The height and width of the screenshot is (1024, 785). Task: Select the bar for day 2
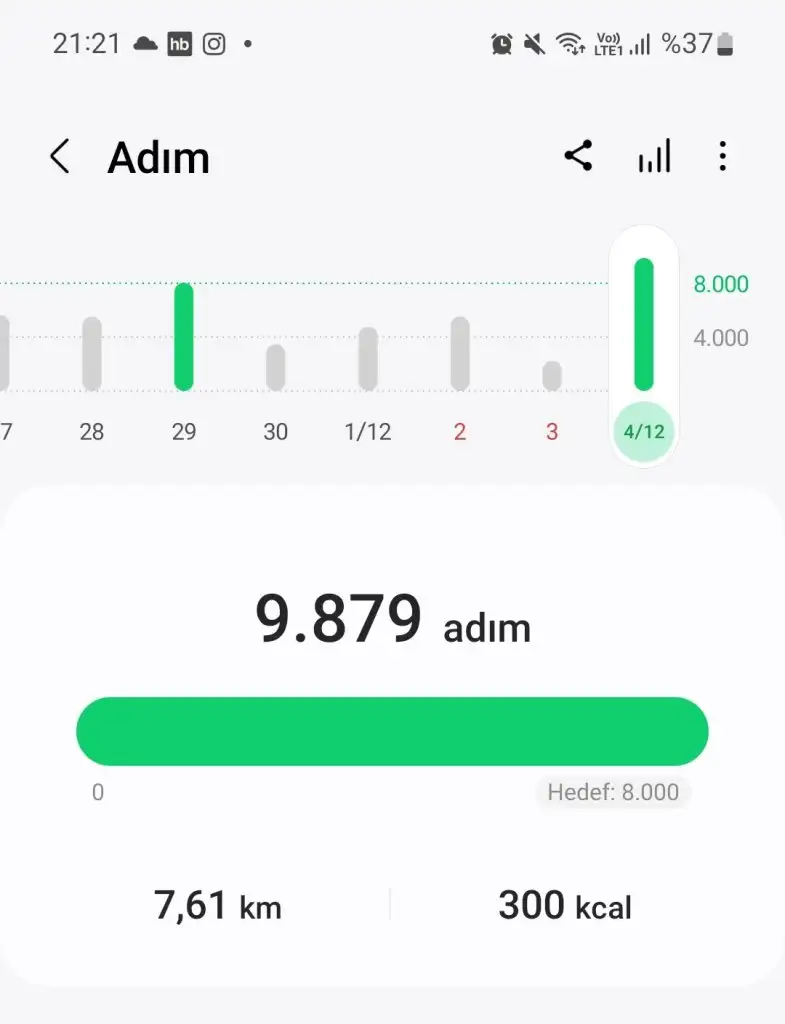(460, 353)
